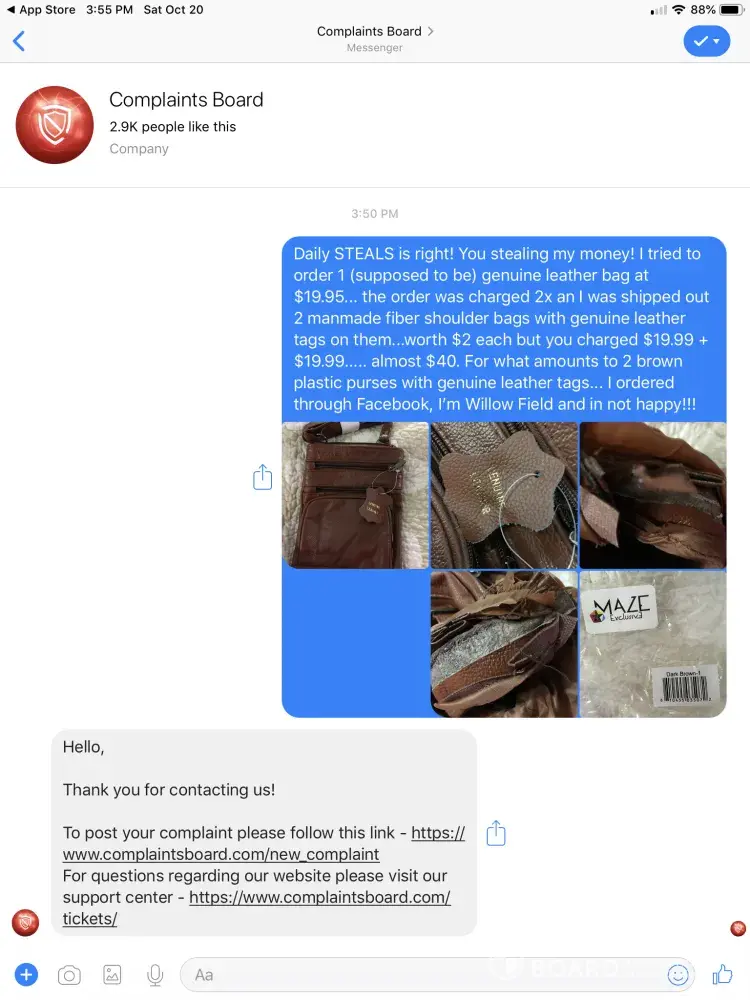Go back using the blue arrow
Viewport: 750px width, 1000px height.
pos(19,41)
